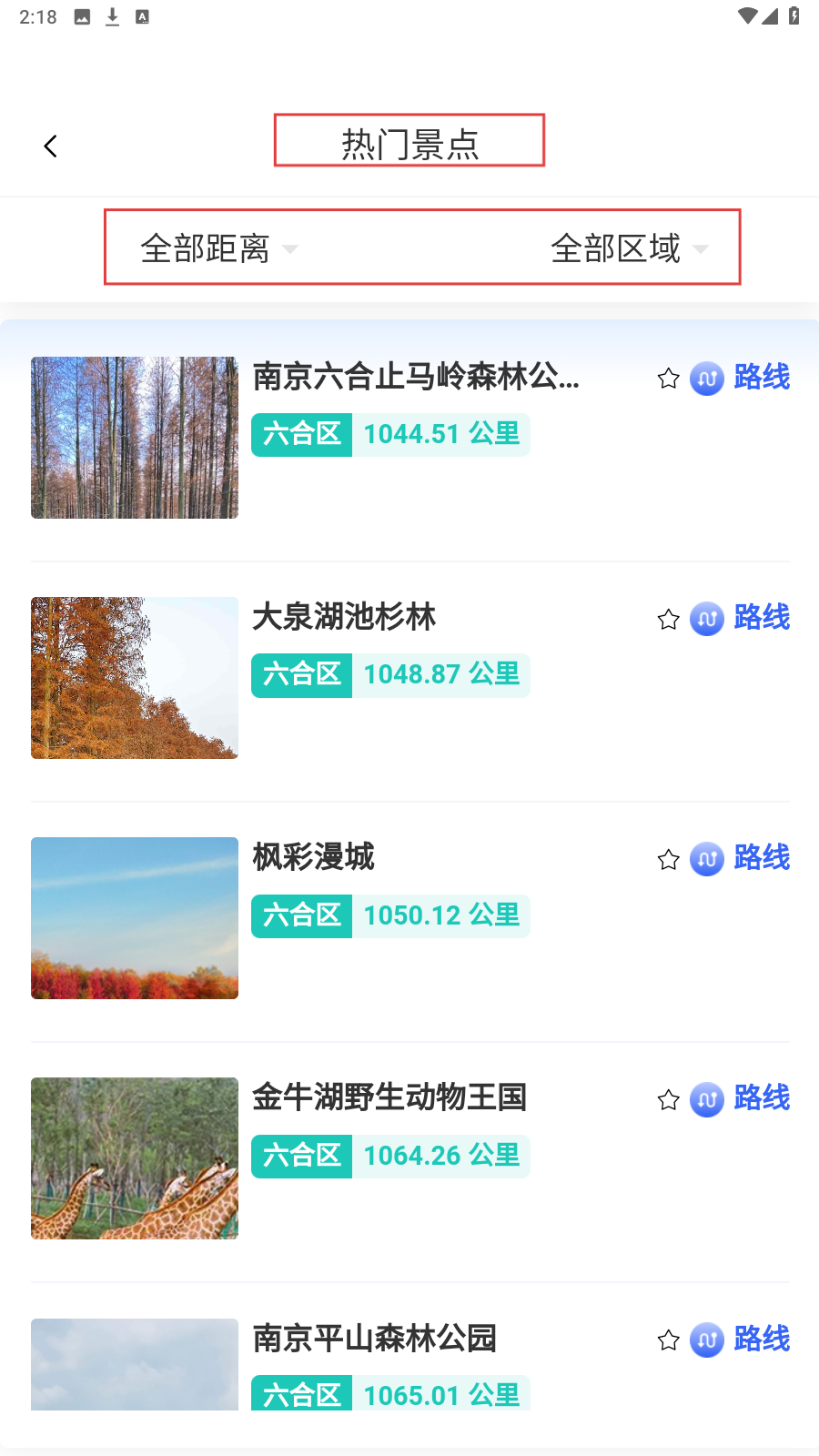Image resolution: width=819 pixels, height=1456 pixels.
Task: Get 路线 to 金牛湖野生动物王国
Action: 741,1098
